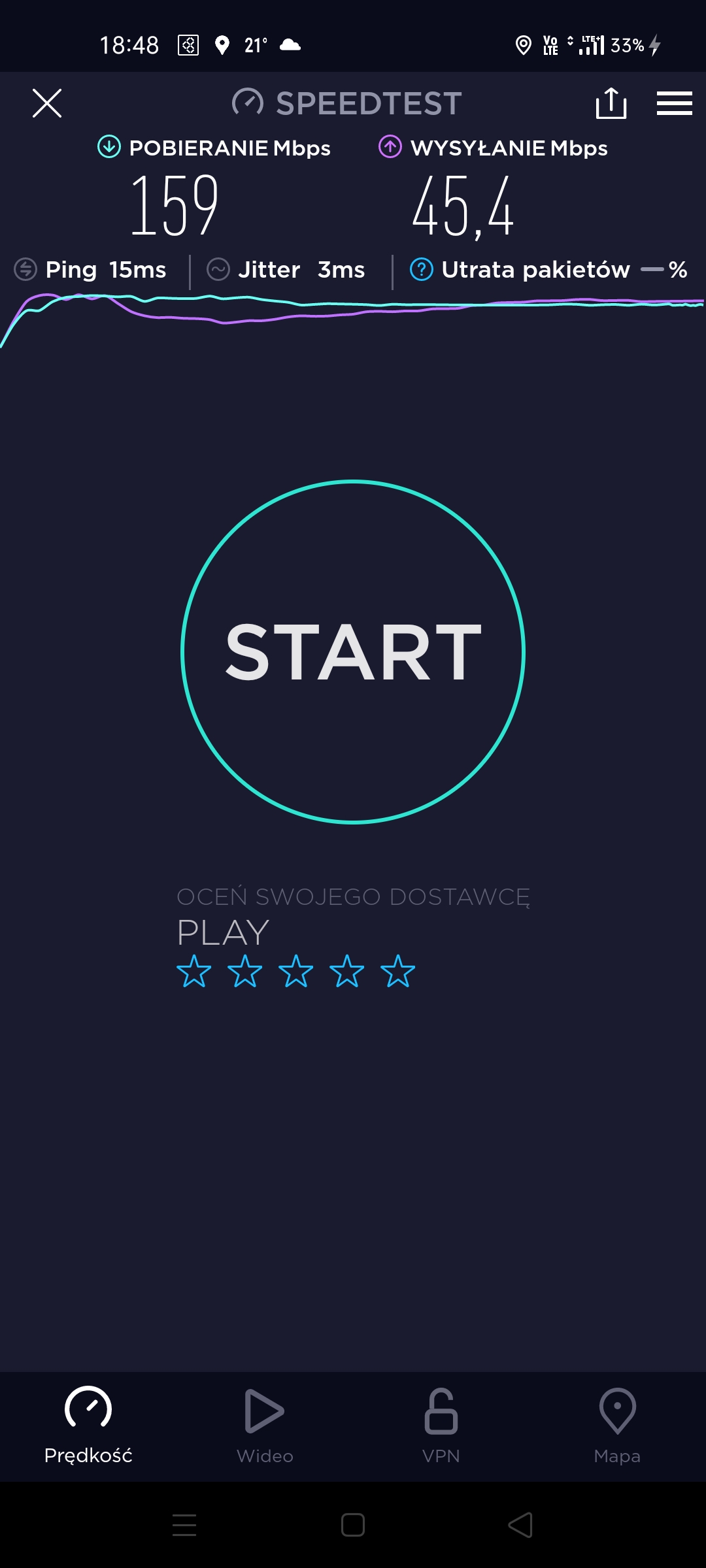
Task: Give PLAY a three-star rating
Action: point(295,971)
